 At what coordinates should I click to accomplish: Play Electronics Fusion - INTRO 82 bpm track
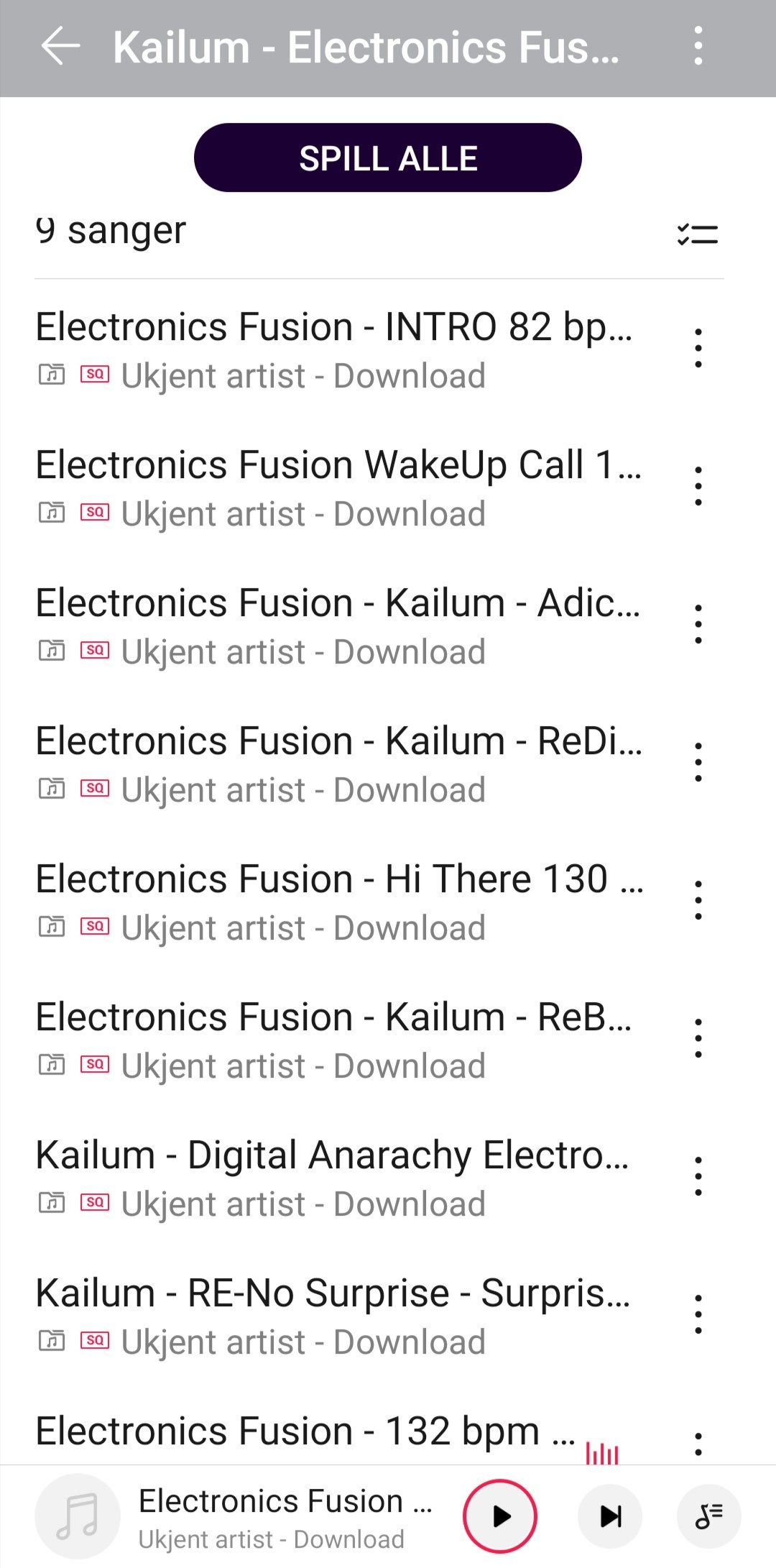point(334,349)
